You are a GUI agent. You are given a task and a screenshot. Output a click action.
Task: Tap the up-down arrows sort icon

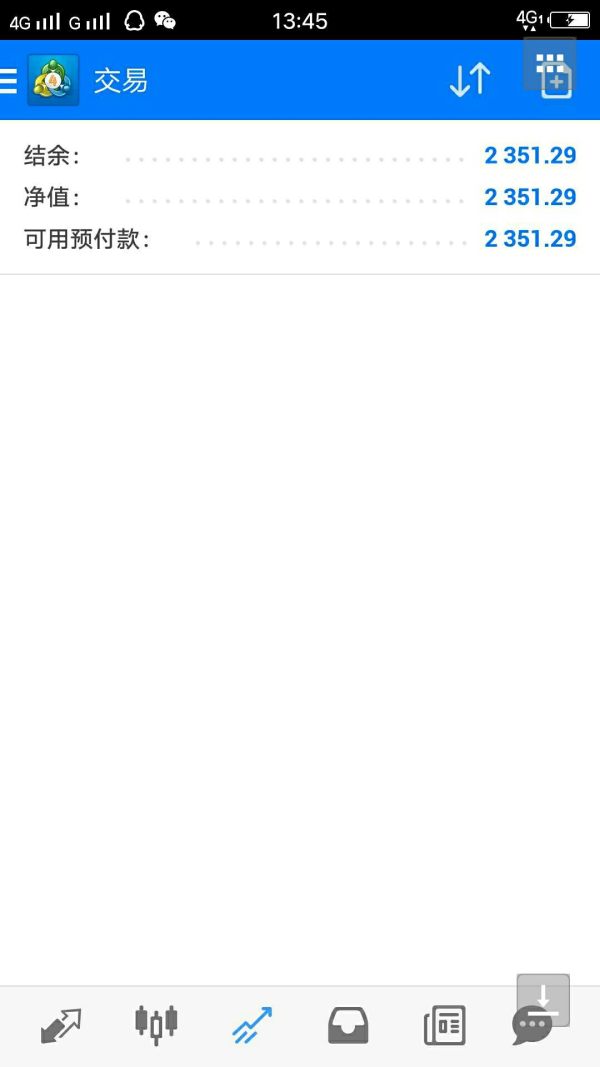tap(469, 80)
